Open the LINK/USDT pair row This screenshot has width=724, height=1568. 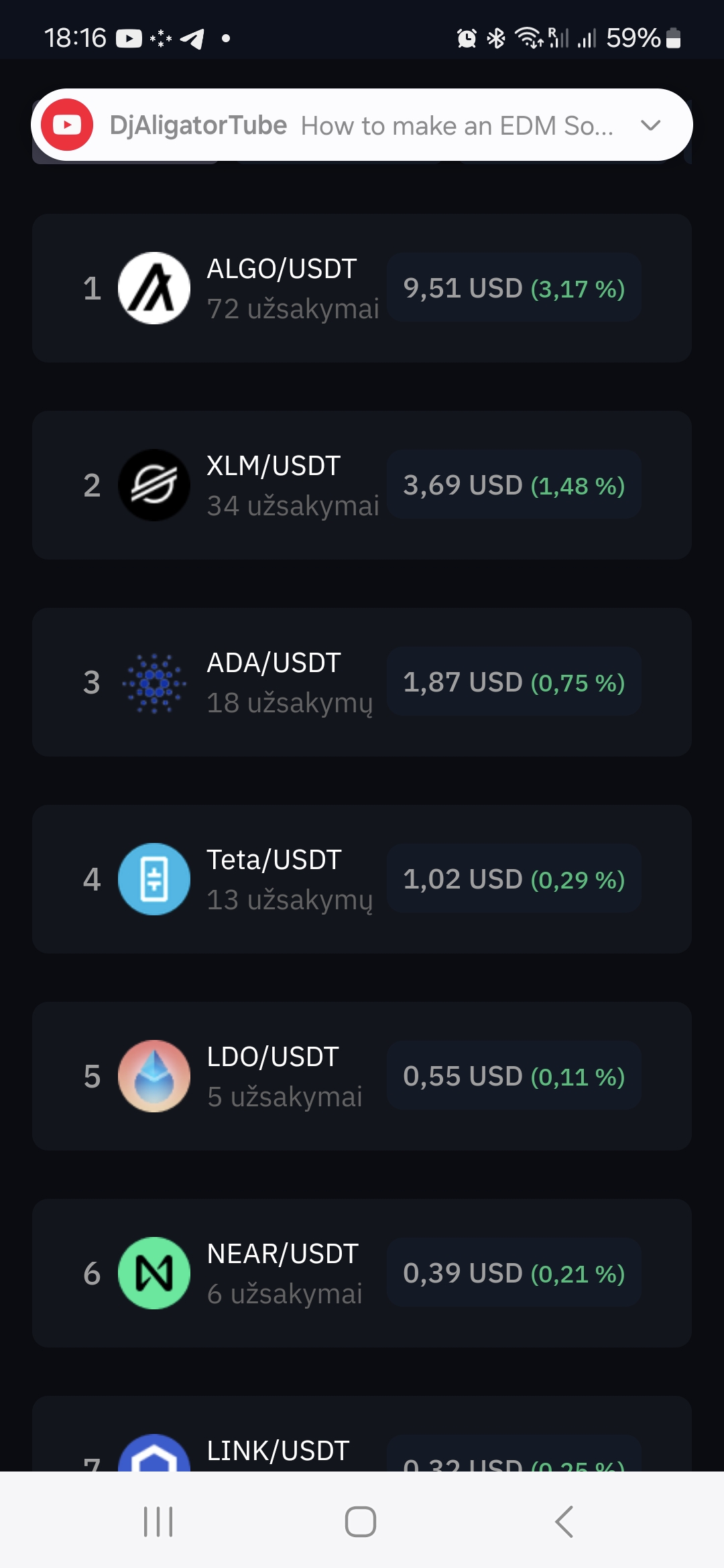click(362, 1434)
